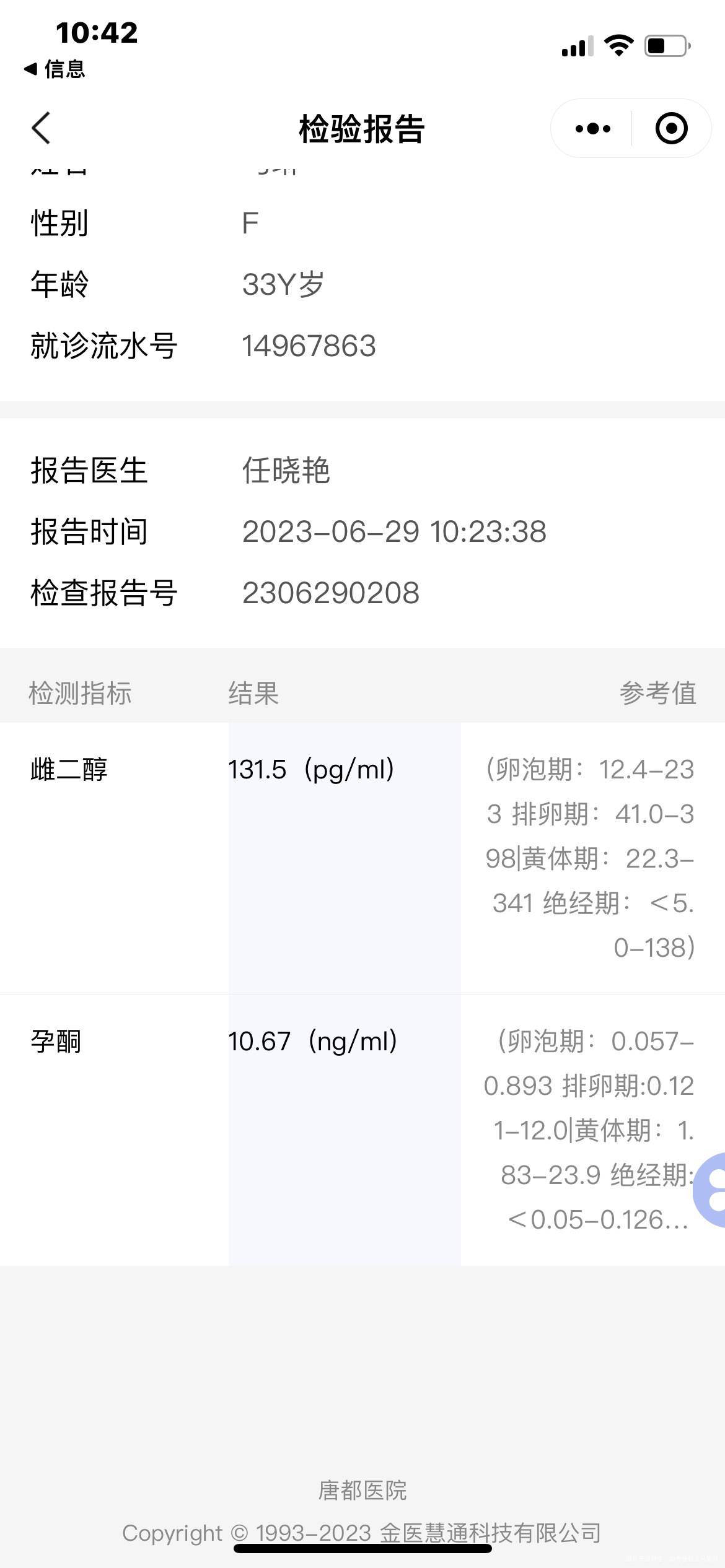Tap the 唐都医院 hospital name

pyautogui.click(x=362, y=1490)
